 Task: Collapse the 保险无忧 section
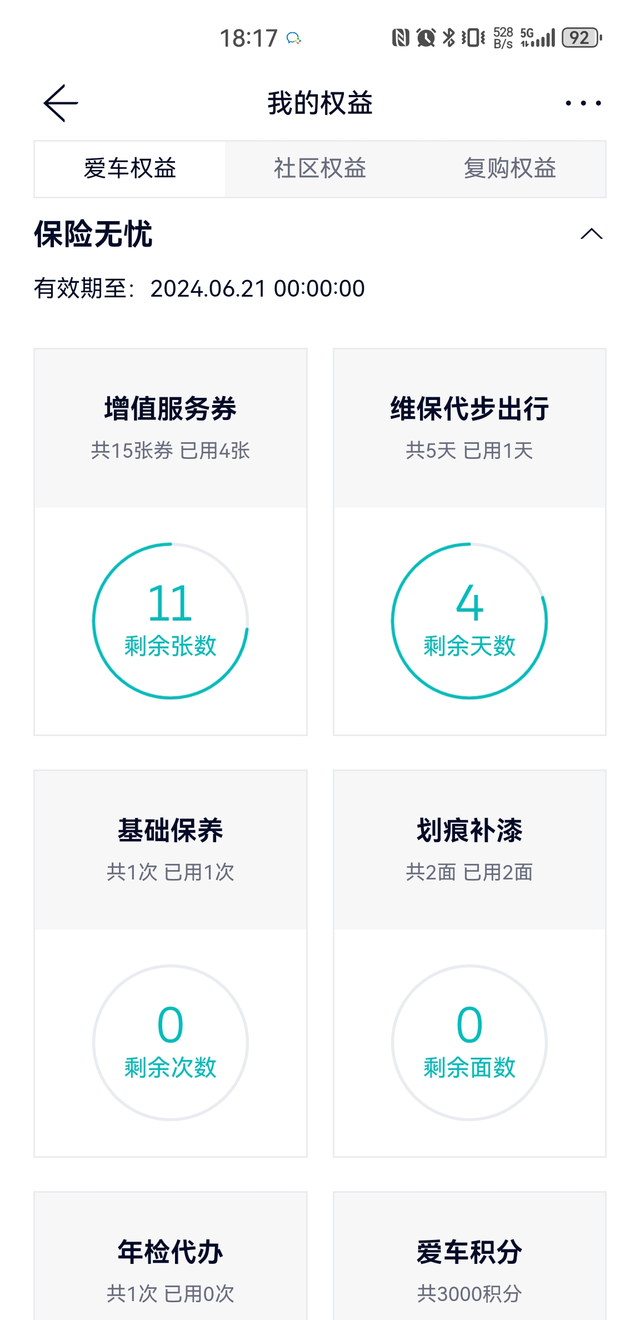[x=591, y=234]
